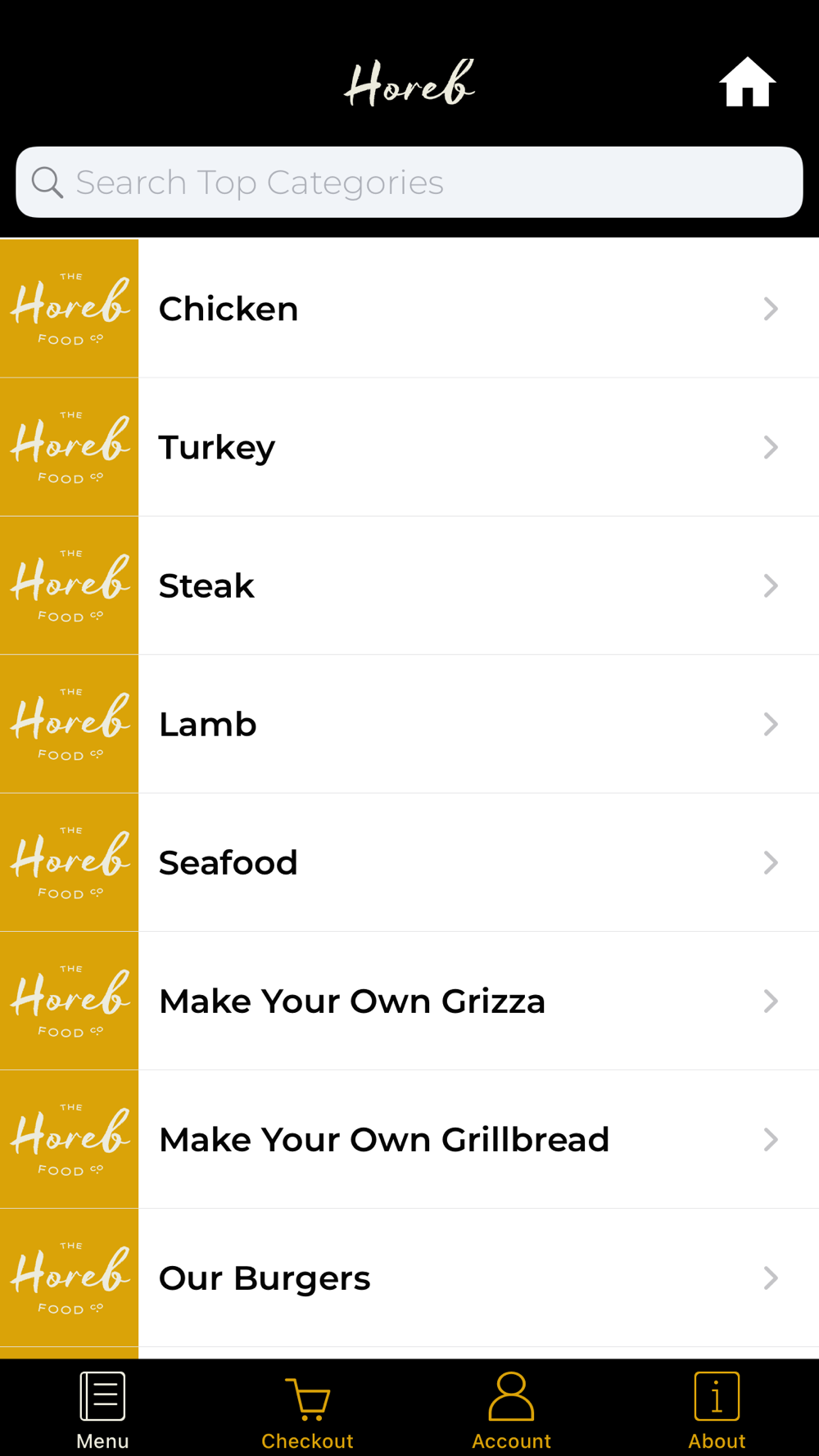Screen dimensions: 819x1456
Task: View the Seafood category
Action: (409, 862)
